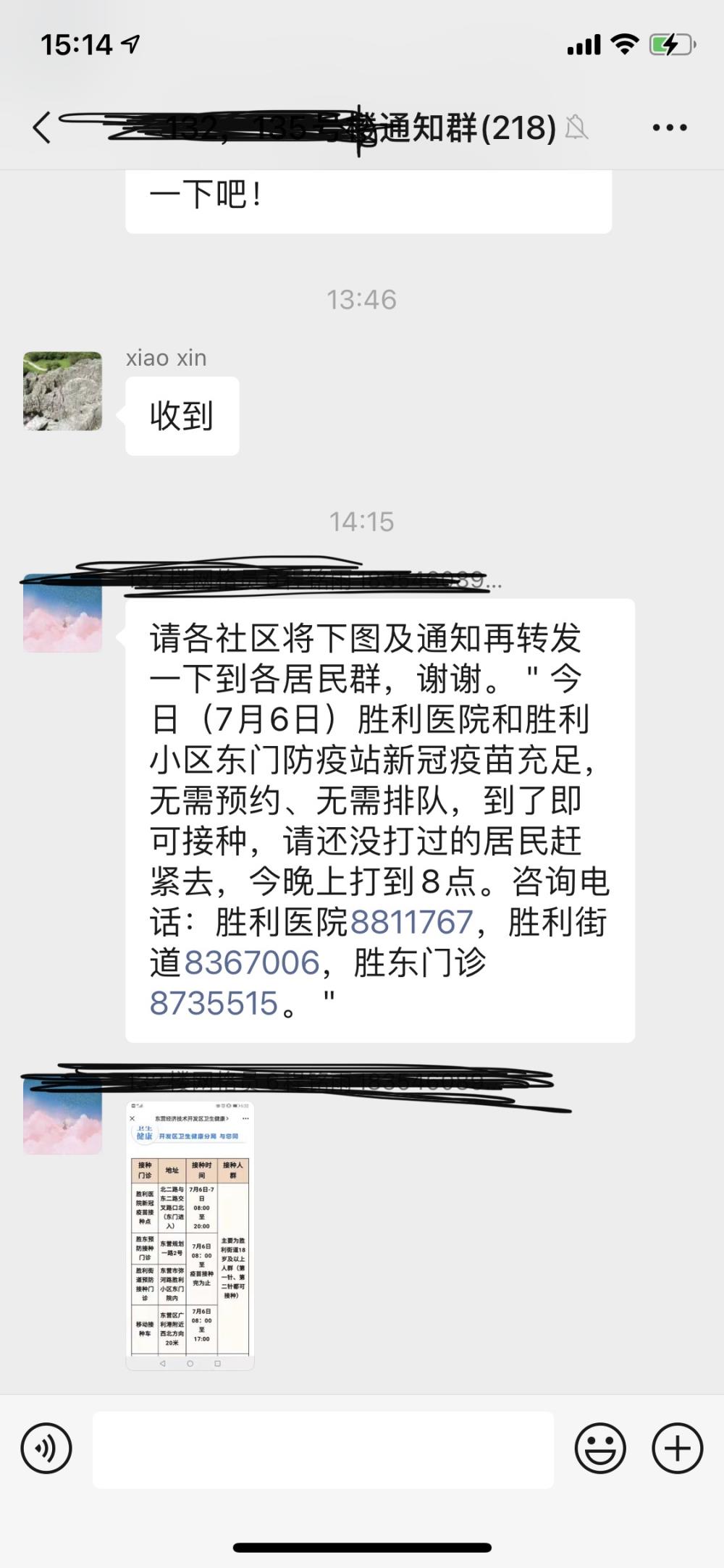The width and height of the screenshot is (724, 1568).
Task: Dial the linked number 8735515
Action: [214, 1004]
